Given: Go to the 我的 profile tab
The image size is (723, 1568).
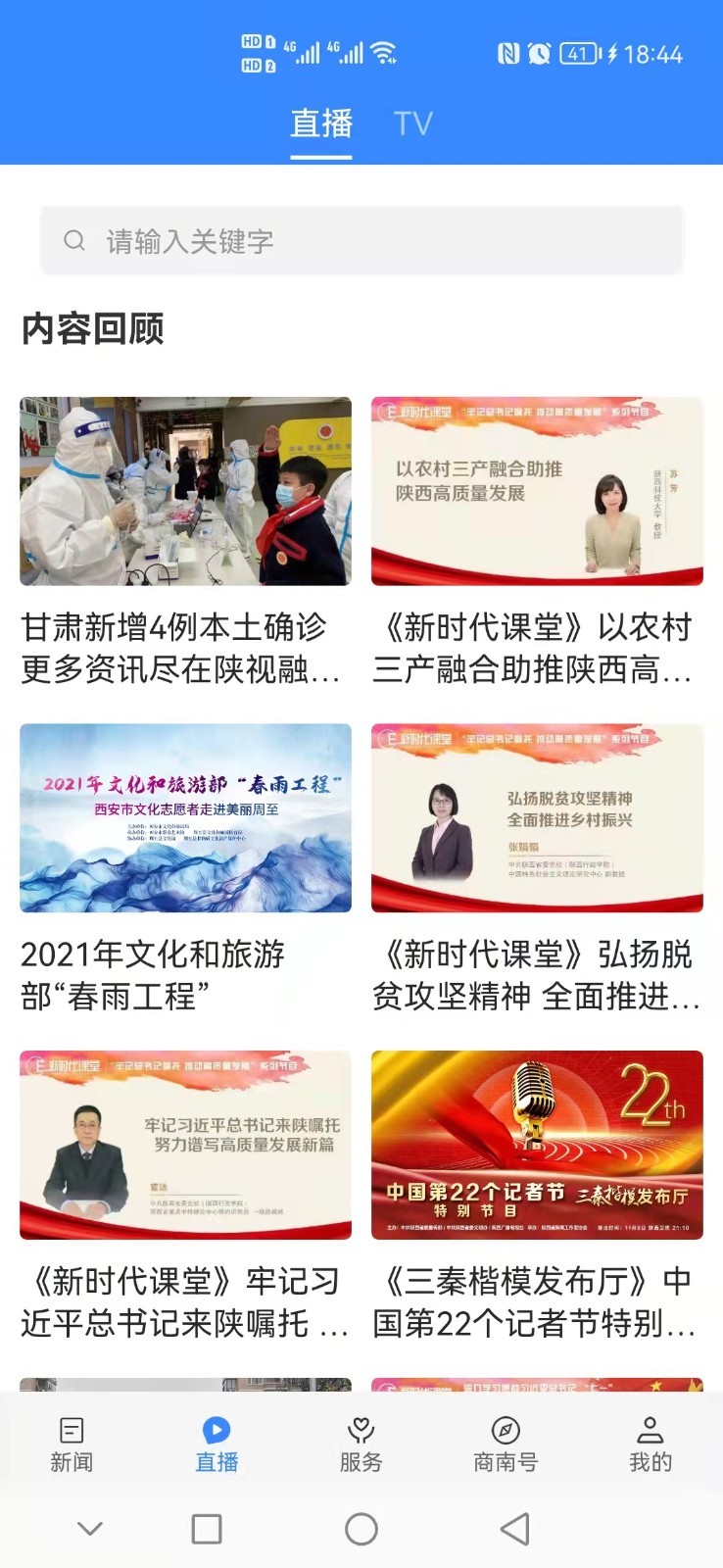Looking at the screenshot, I should 650,1444.
